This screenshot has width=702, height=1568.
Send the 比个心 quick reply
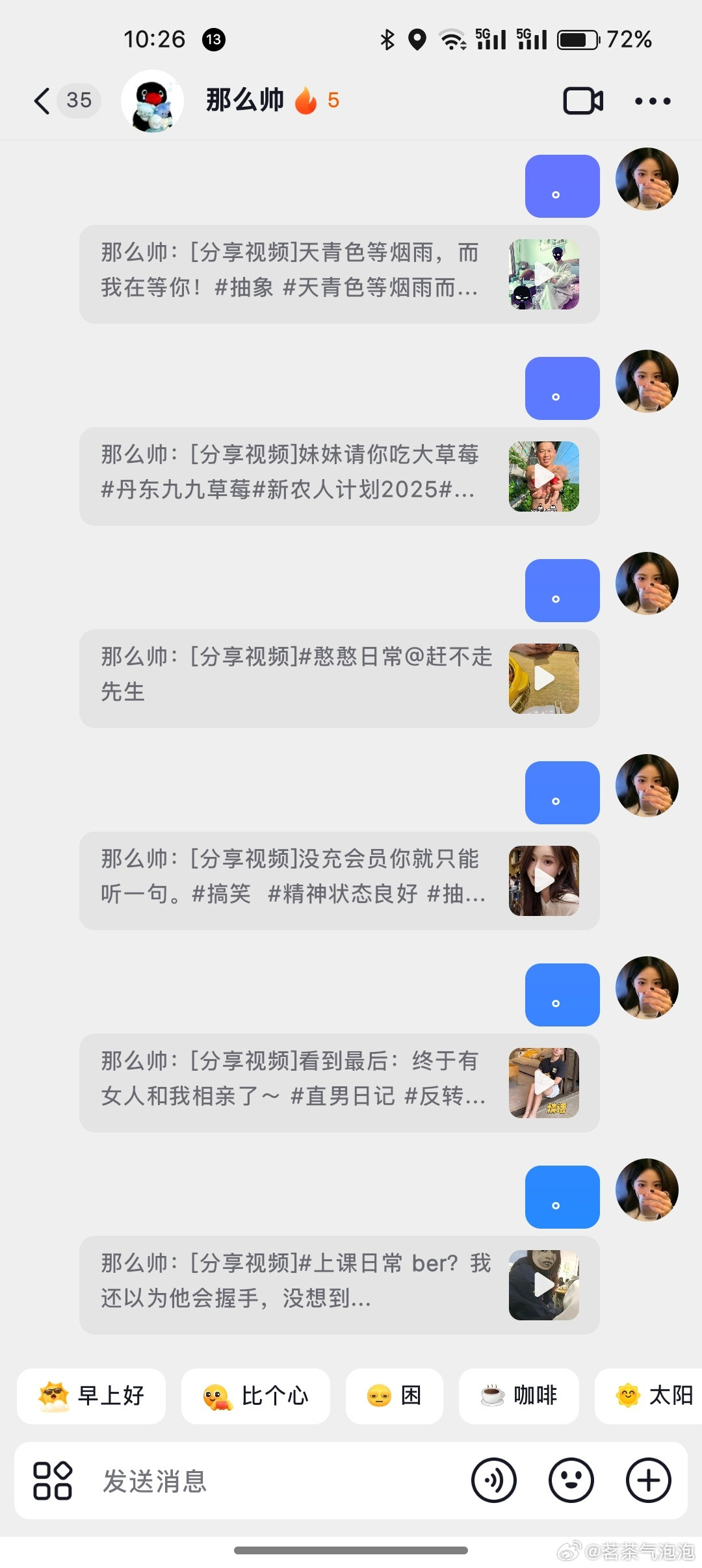pos(255,1396)
